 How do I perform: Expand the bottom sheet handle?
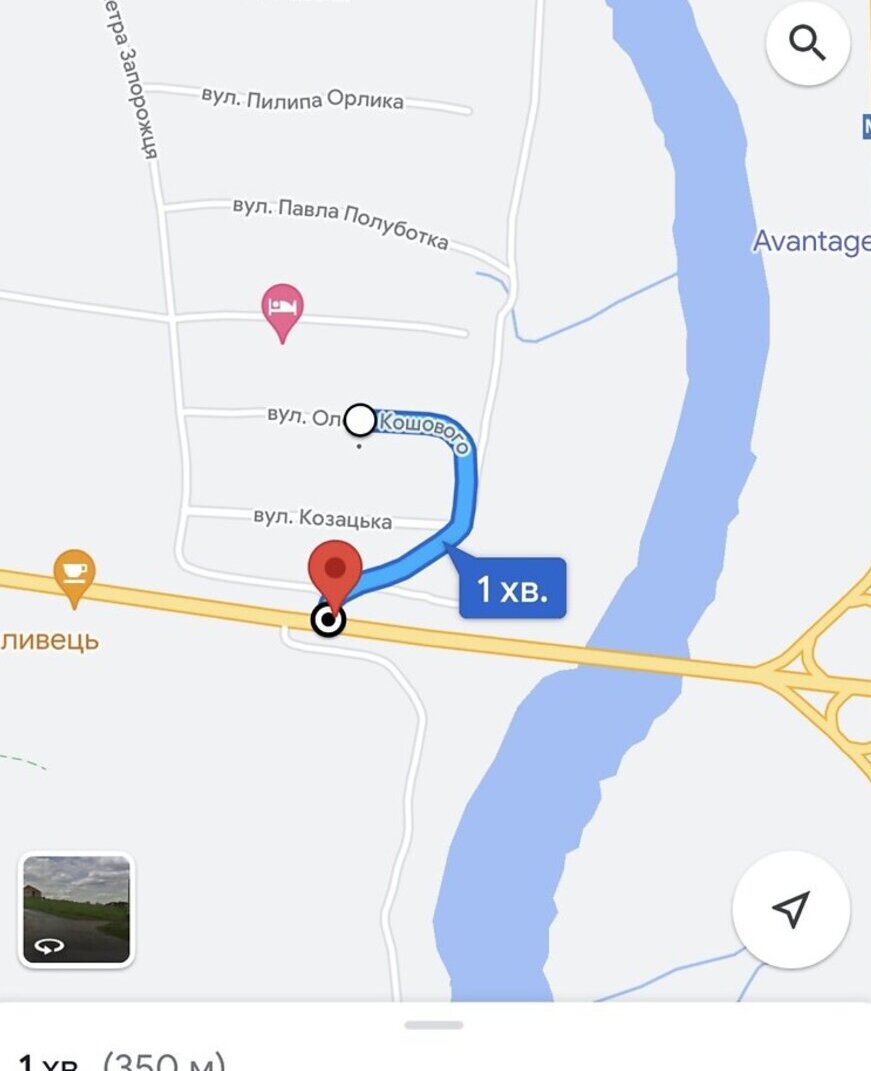434,1025
